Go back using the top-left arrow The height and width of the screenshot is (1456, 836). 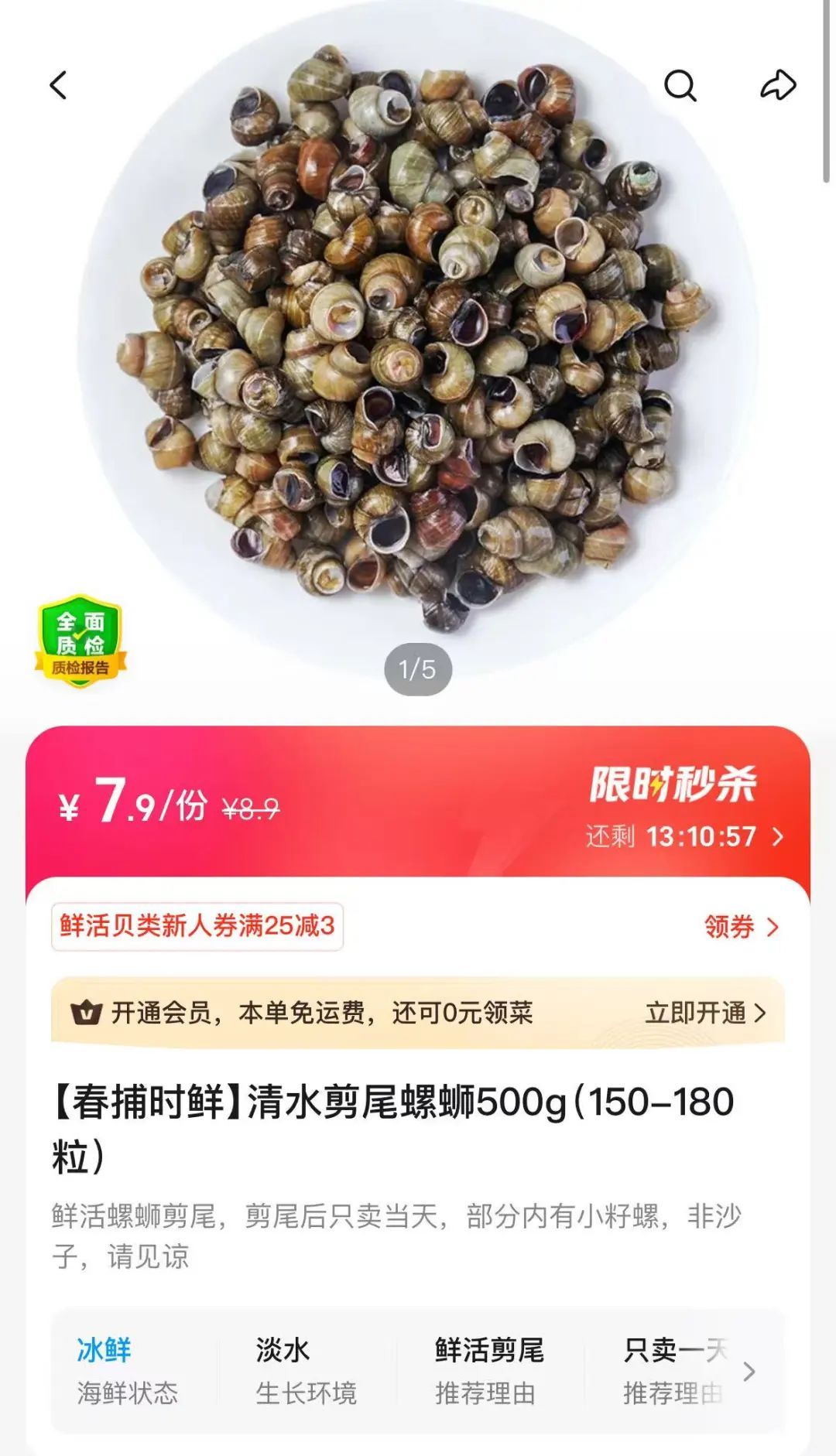[59, 85]
